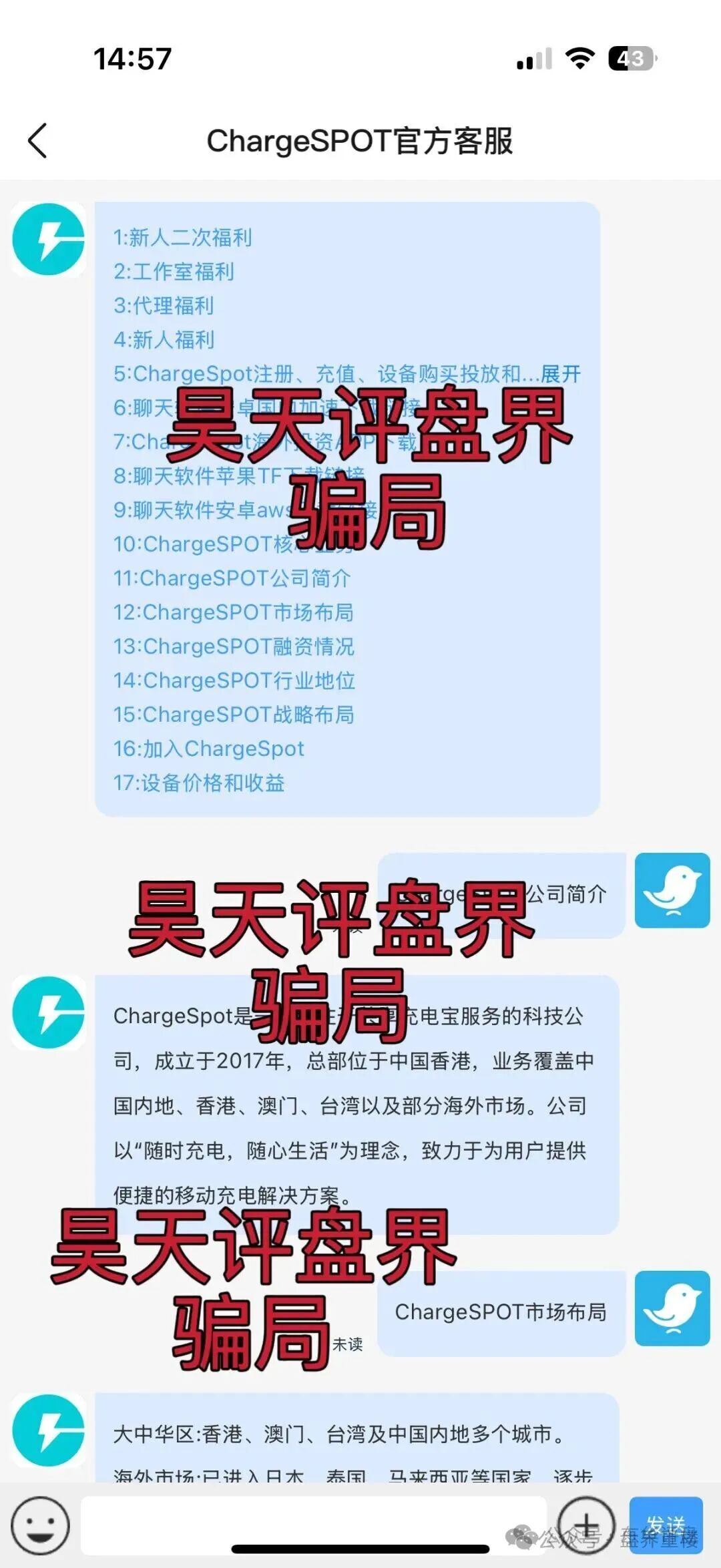This screenshot has width=721, height=1568.
Task: Select option 1:新人二次福利
Action: click(182, 238)
